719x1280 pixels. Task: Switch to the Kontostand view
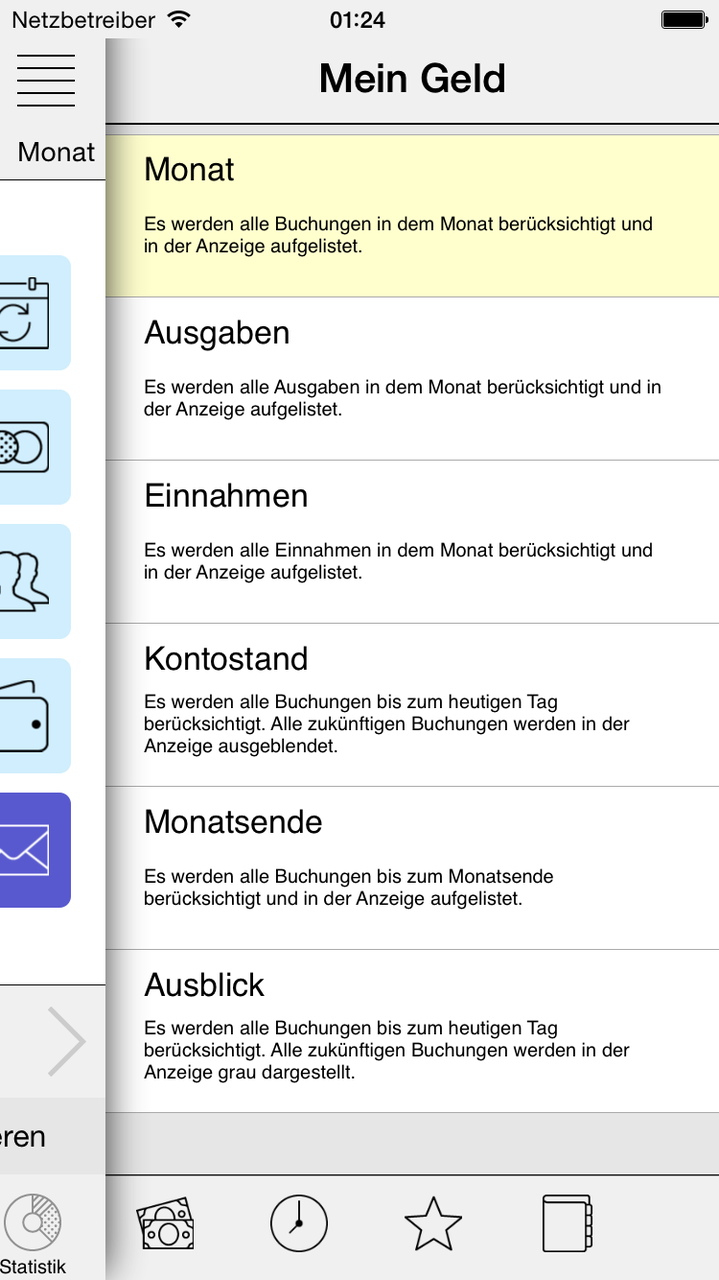(x=412, y=705)
